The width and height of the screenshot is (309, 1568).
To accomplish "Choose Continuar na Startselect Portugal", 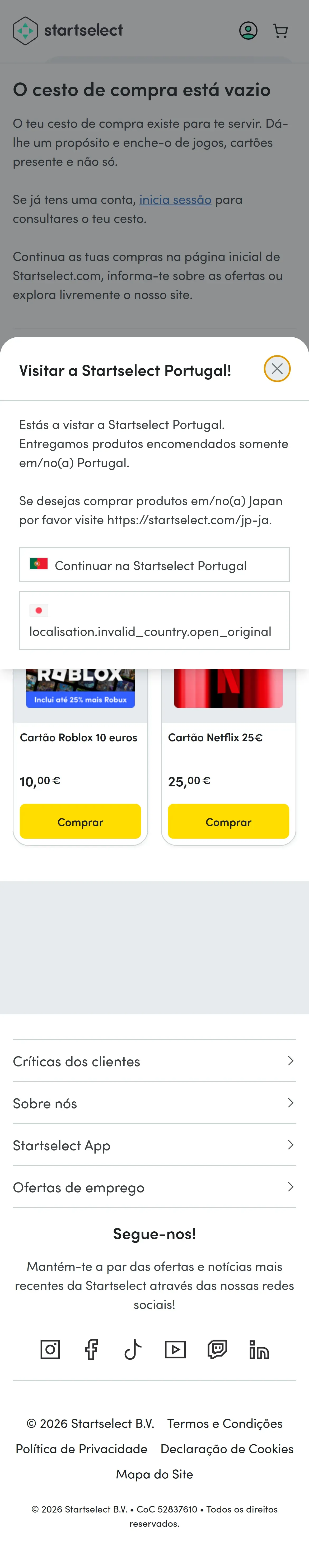I will (154, 565).
